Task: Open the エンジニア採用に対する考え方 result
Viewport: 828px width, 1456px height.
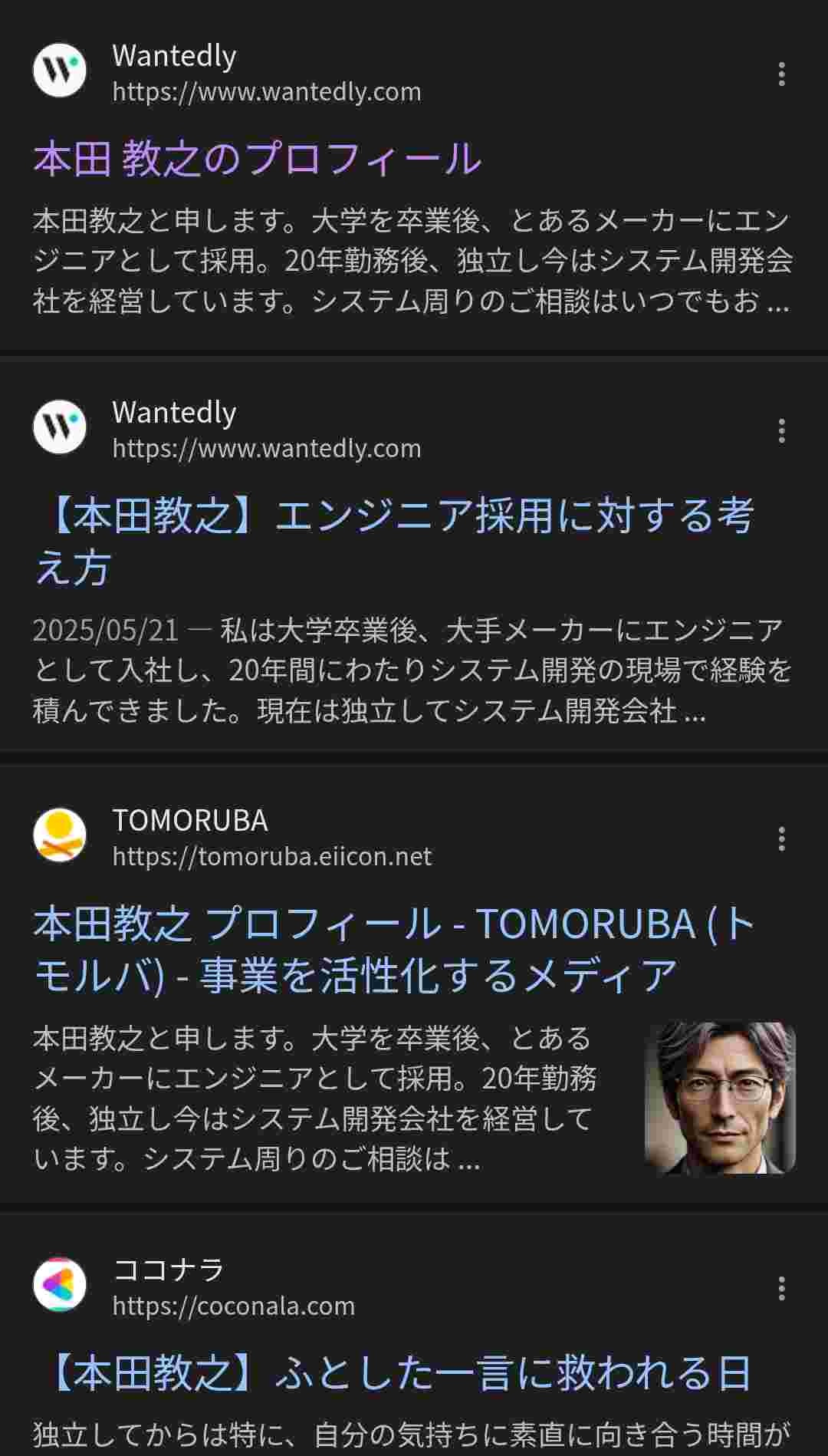Action: coord(394,541)
